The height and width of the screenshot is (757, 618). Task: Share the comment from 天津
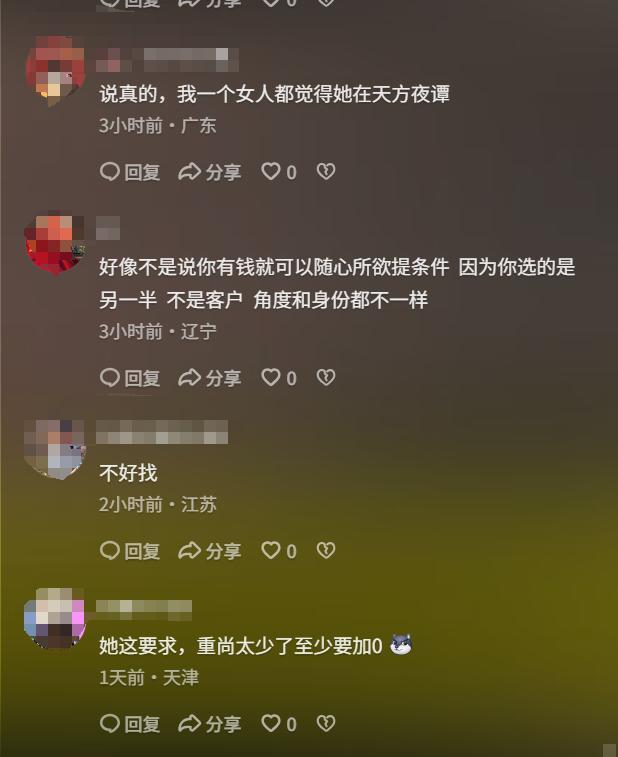point(210,724)
